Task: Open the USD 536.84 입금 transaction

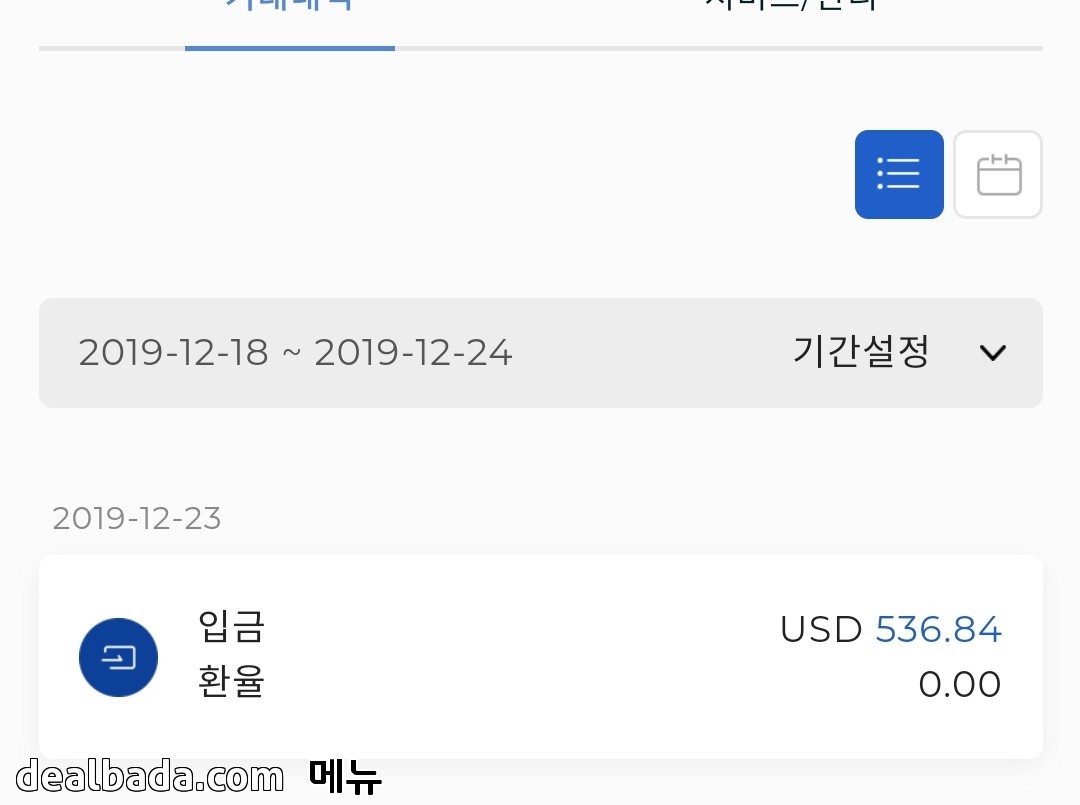Action: (540, 657)
